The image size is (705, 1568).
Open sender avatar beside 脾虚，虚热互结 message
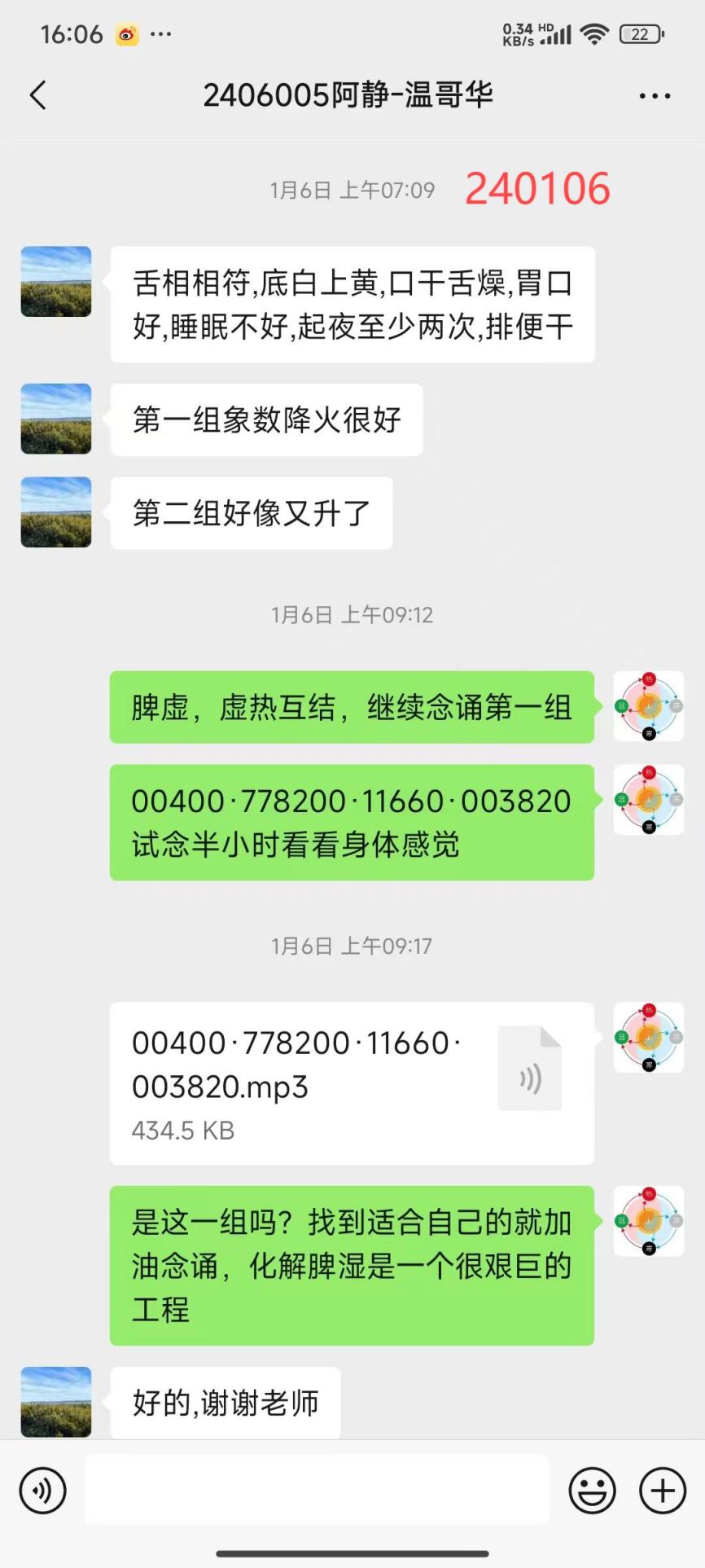648,706
